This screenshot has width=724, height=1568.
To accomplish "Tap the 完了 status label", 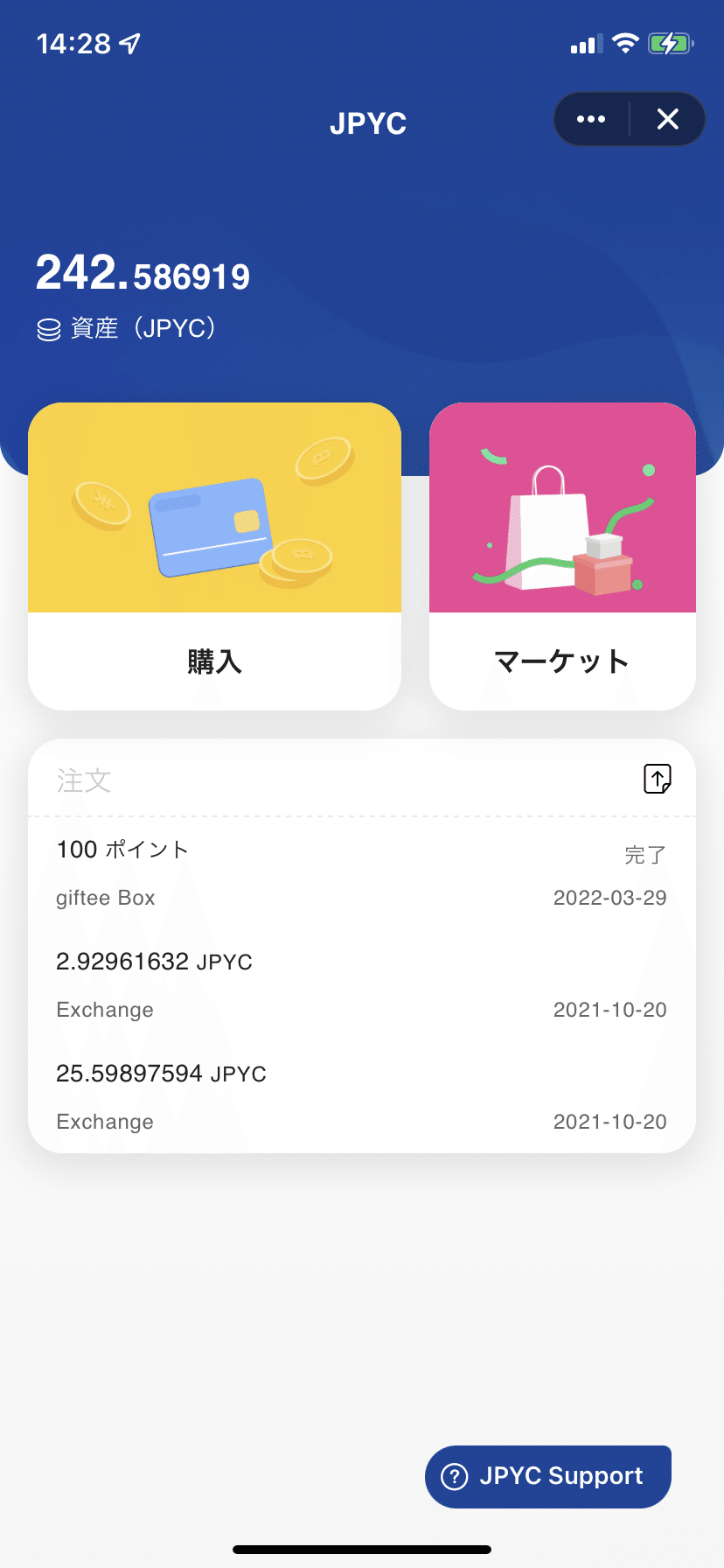I will (x=646, y=854).
